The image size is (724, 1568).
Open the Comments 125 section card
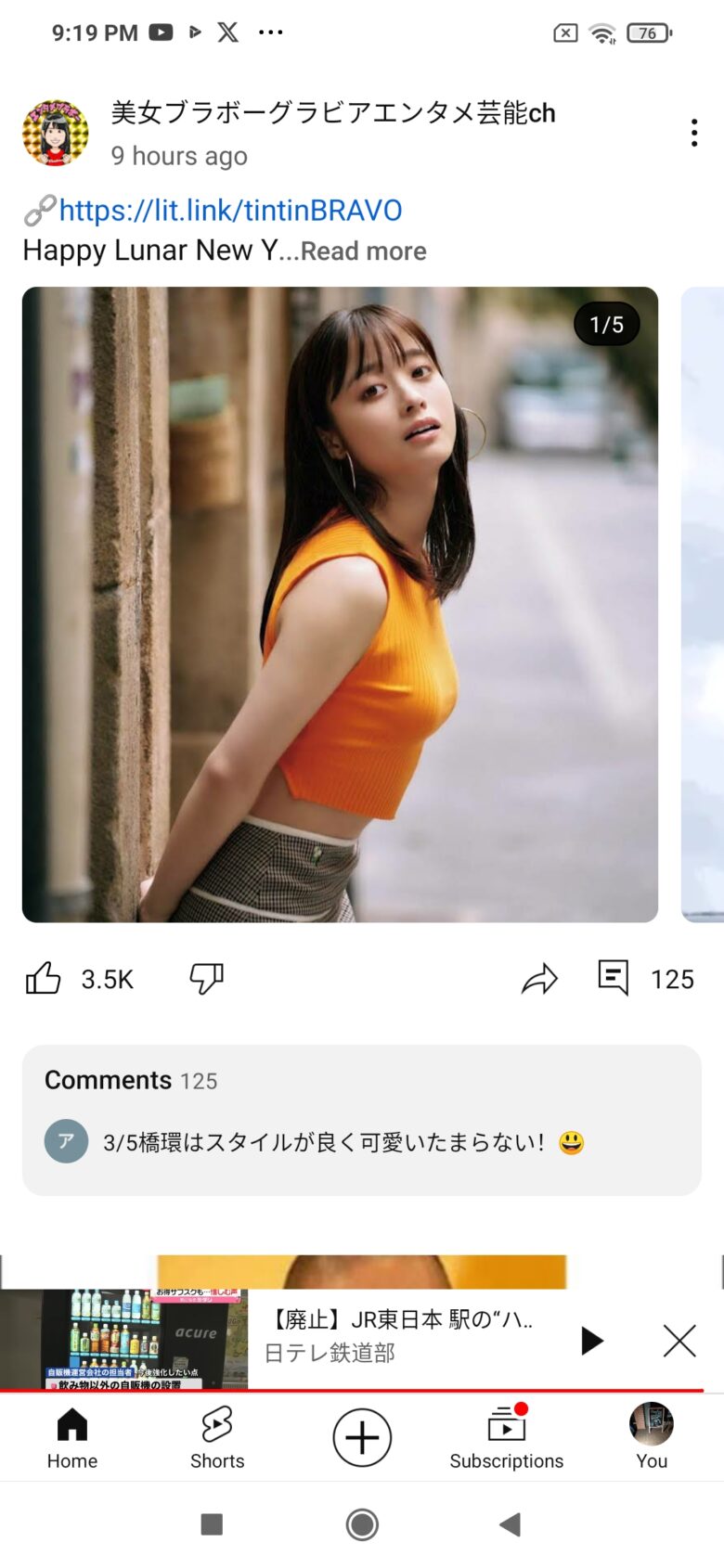point(362,1120)
